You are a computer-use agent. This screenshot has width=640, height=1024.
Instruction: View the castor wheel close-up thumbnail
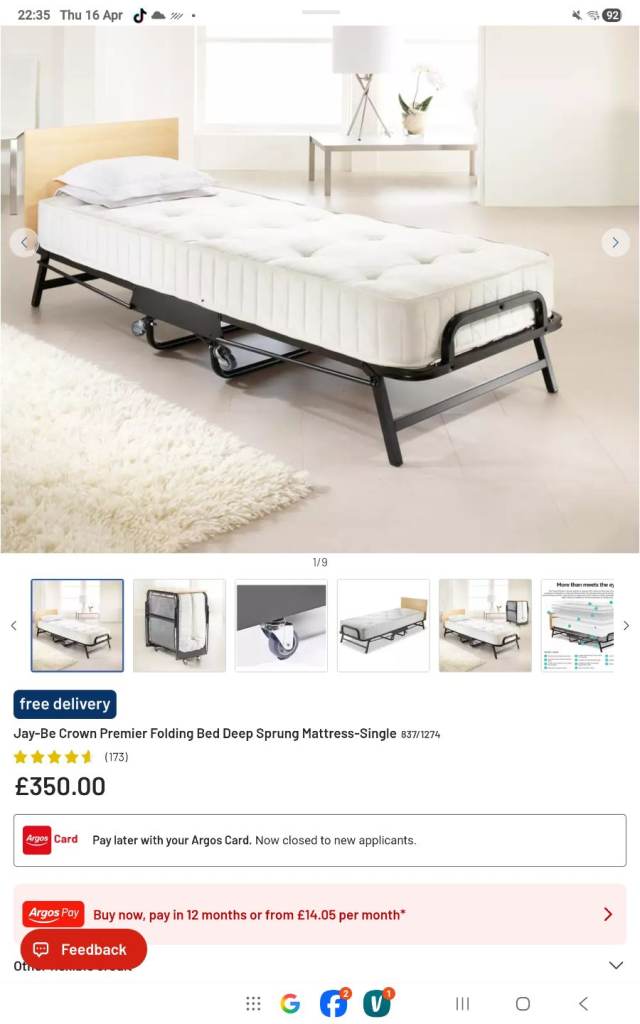(281, 625)
